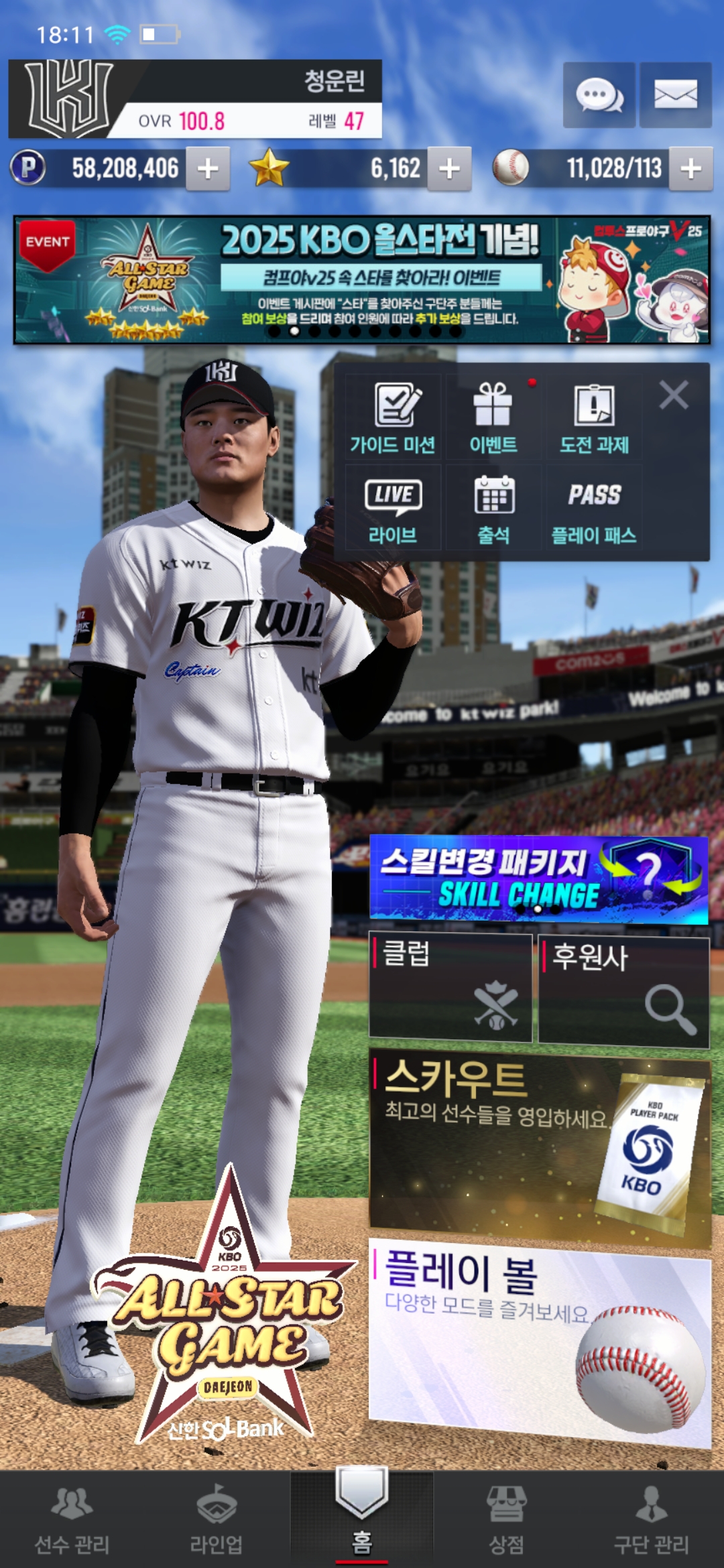The width and height of the screenshot is (724, 1568).
Task: Open 도전 과제
Action: (594, 417)
